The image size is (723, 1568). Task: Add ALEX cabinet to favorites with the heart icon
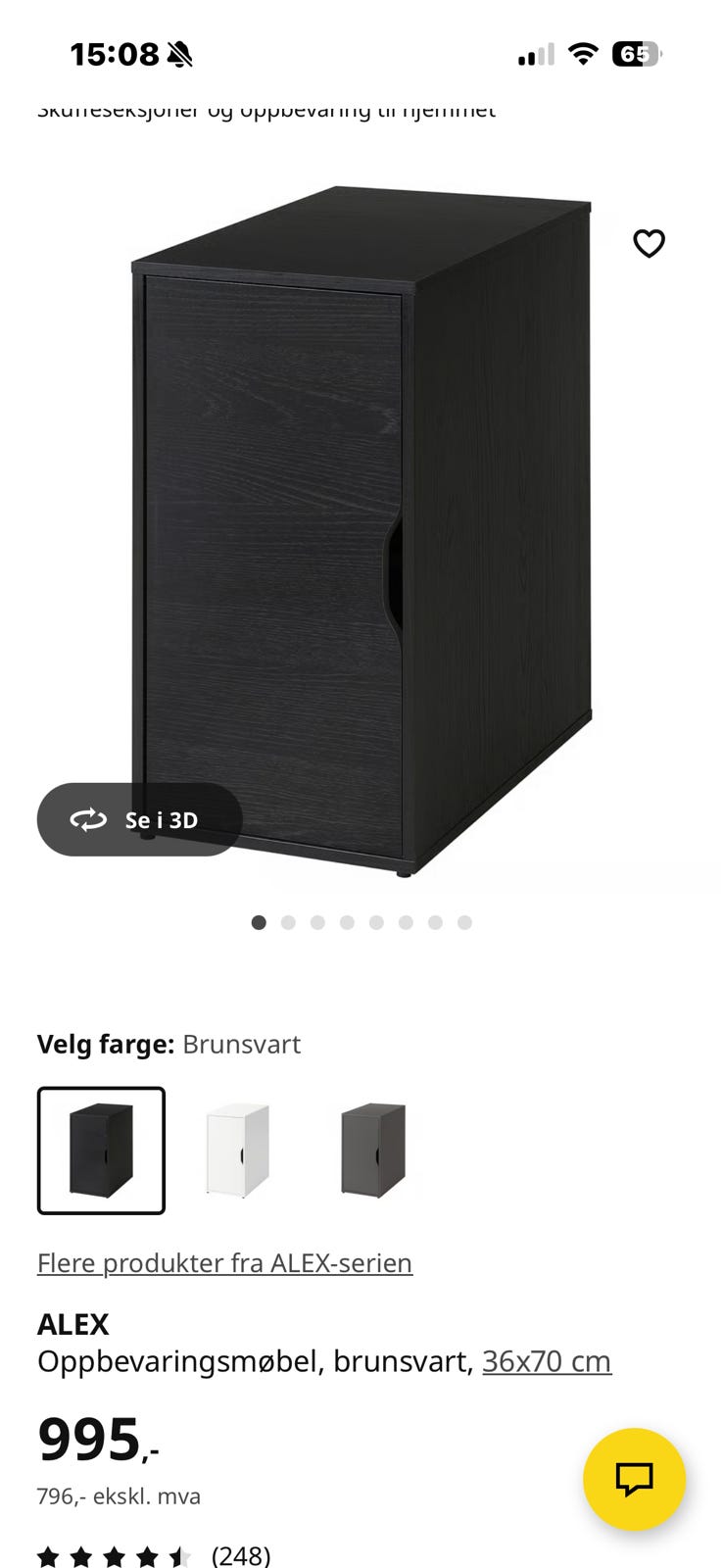[x=649, y=243]
